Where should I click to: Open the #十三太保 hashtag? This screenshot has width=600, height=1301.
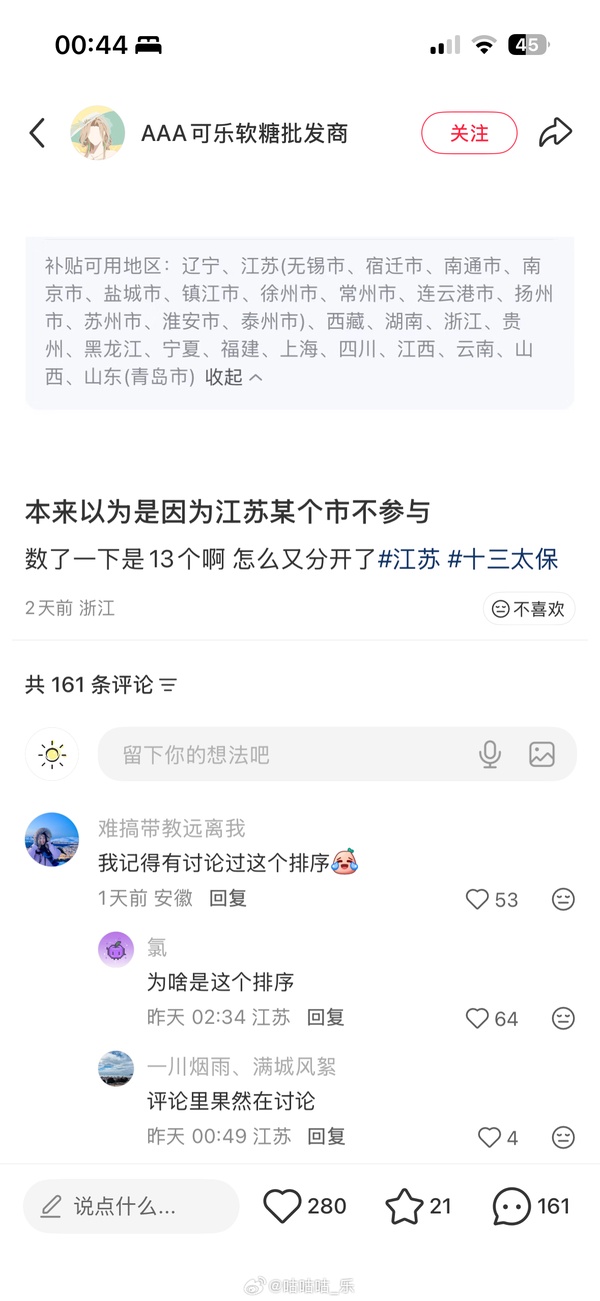(x=502, y=559)
